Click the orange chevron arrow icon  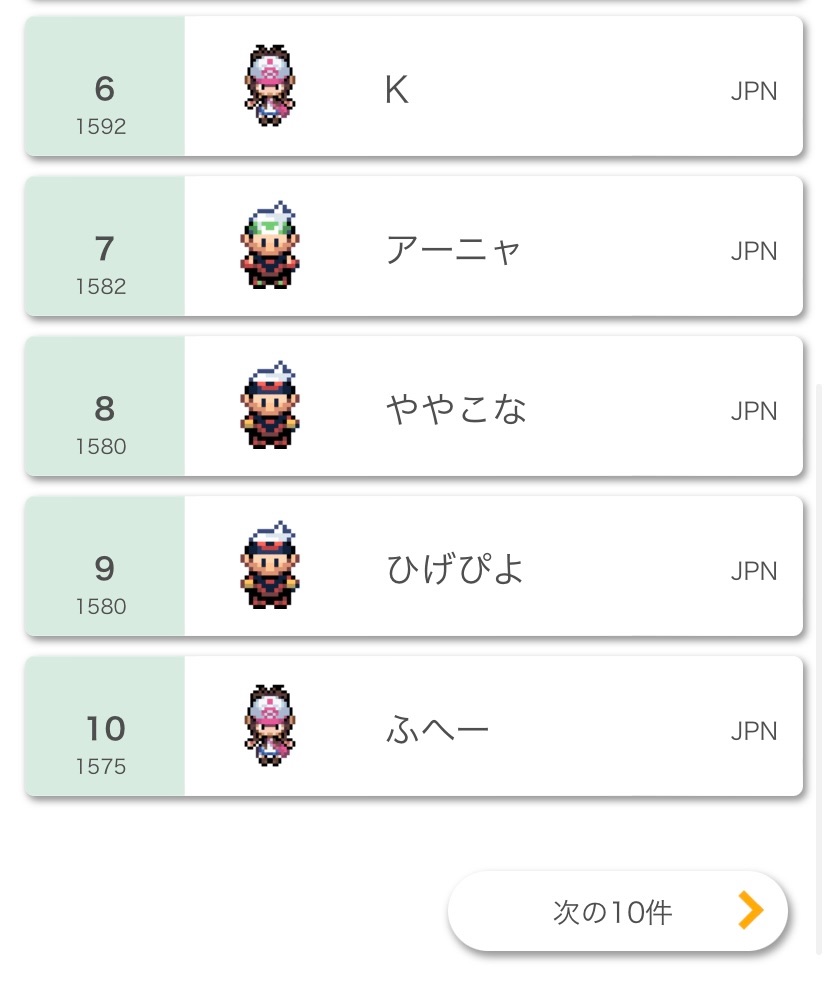click(x=750, y=911)
